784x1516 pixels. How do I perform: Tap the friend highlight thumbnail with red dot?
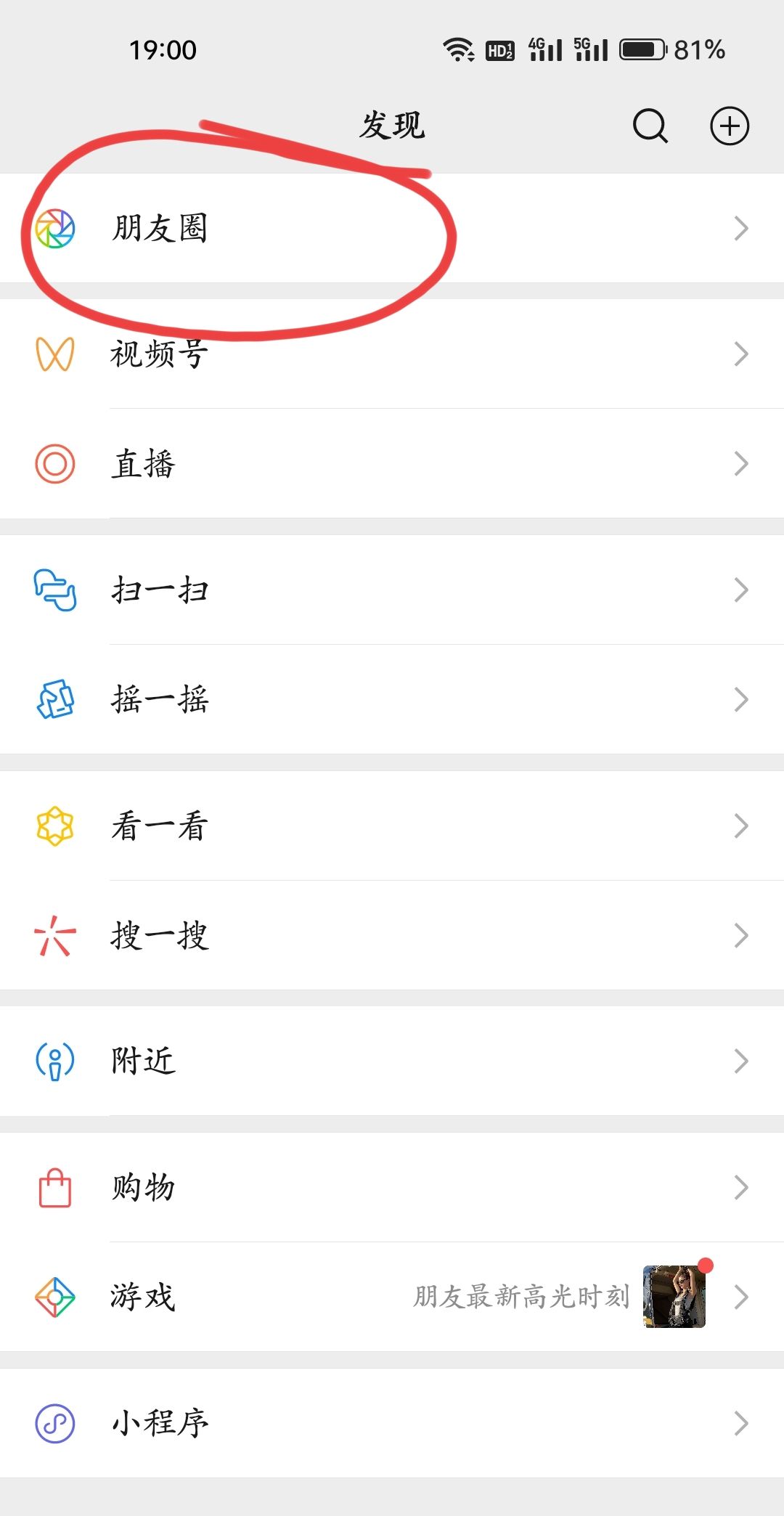click(674, 1295)
